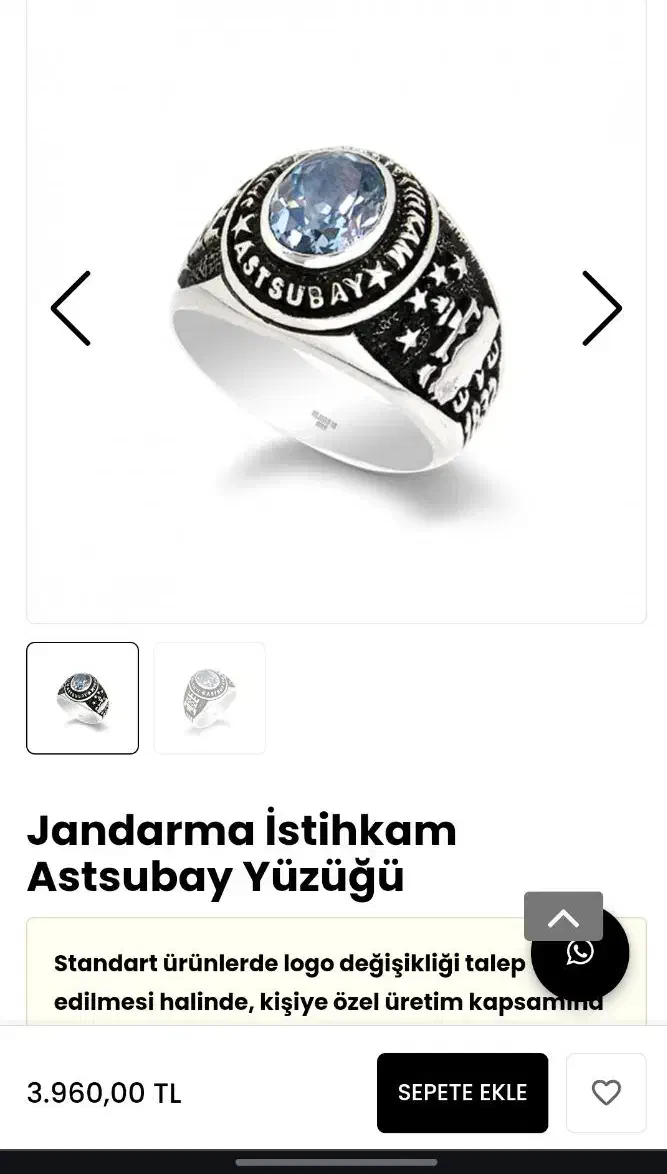Tap SEPETE EKLE to add to cart
This screenshot has width=667, height=1174.
coord(463,1092)
